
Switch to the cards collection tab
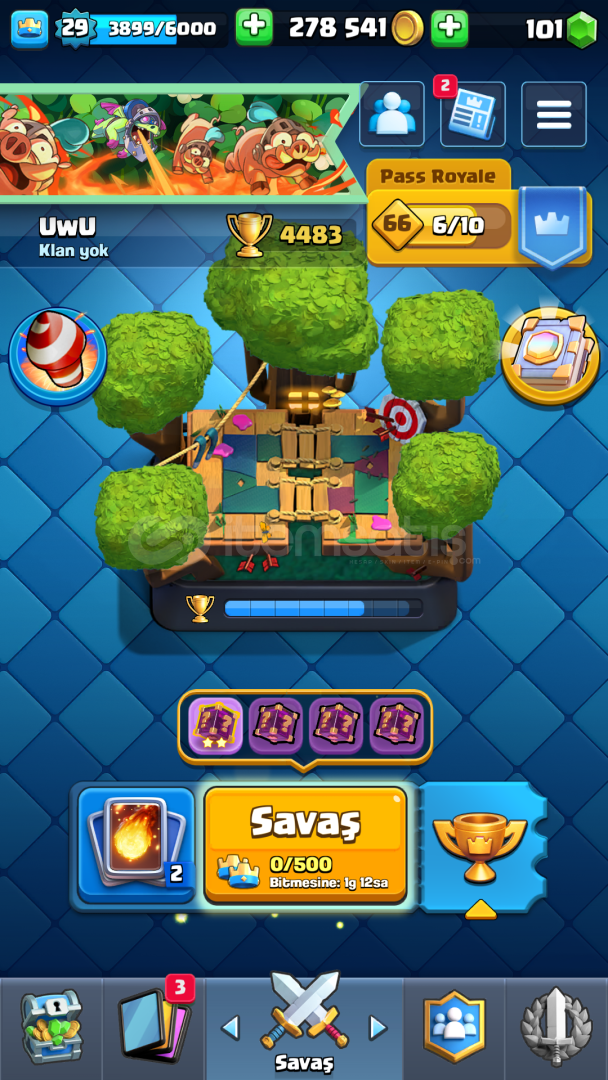click(x=154, y=1028)
